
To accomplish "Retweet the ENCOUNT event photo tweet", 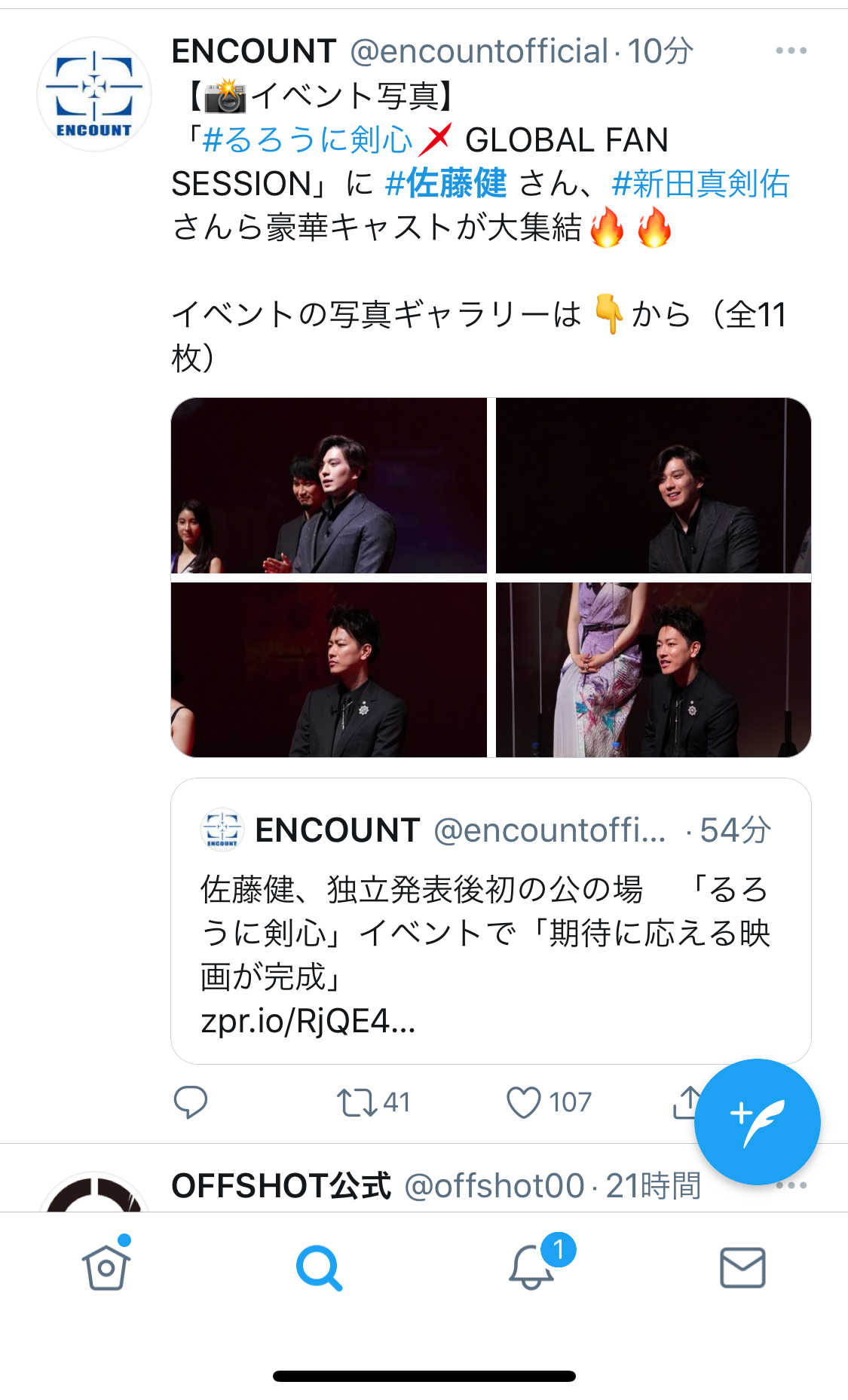I will [373, 1102].
